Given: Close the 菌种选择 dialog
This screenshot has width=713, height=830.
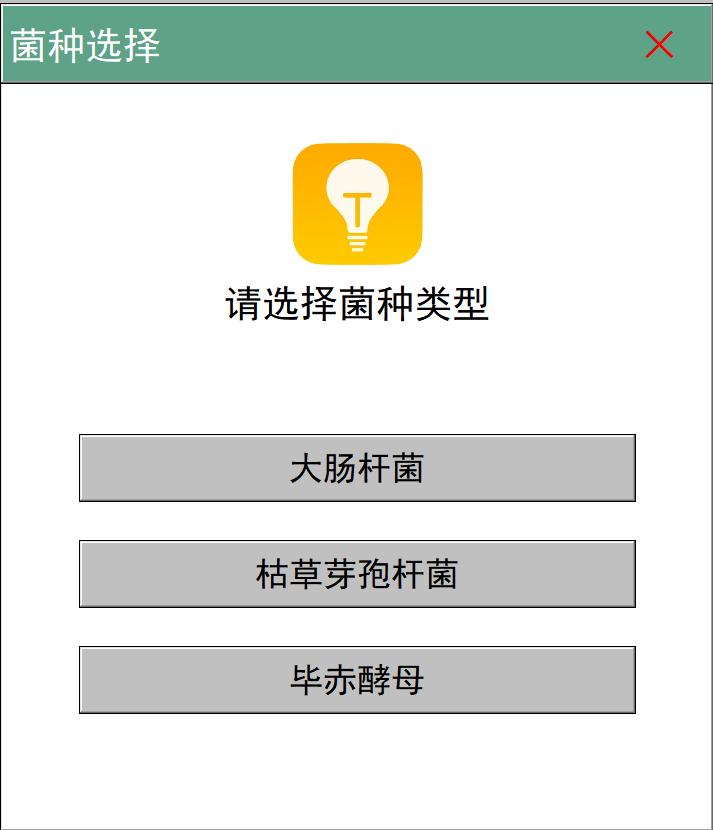Looking at the screenshot, I should pyautogui.click(x=659, y=45).
